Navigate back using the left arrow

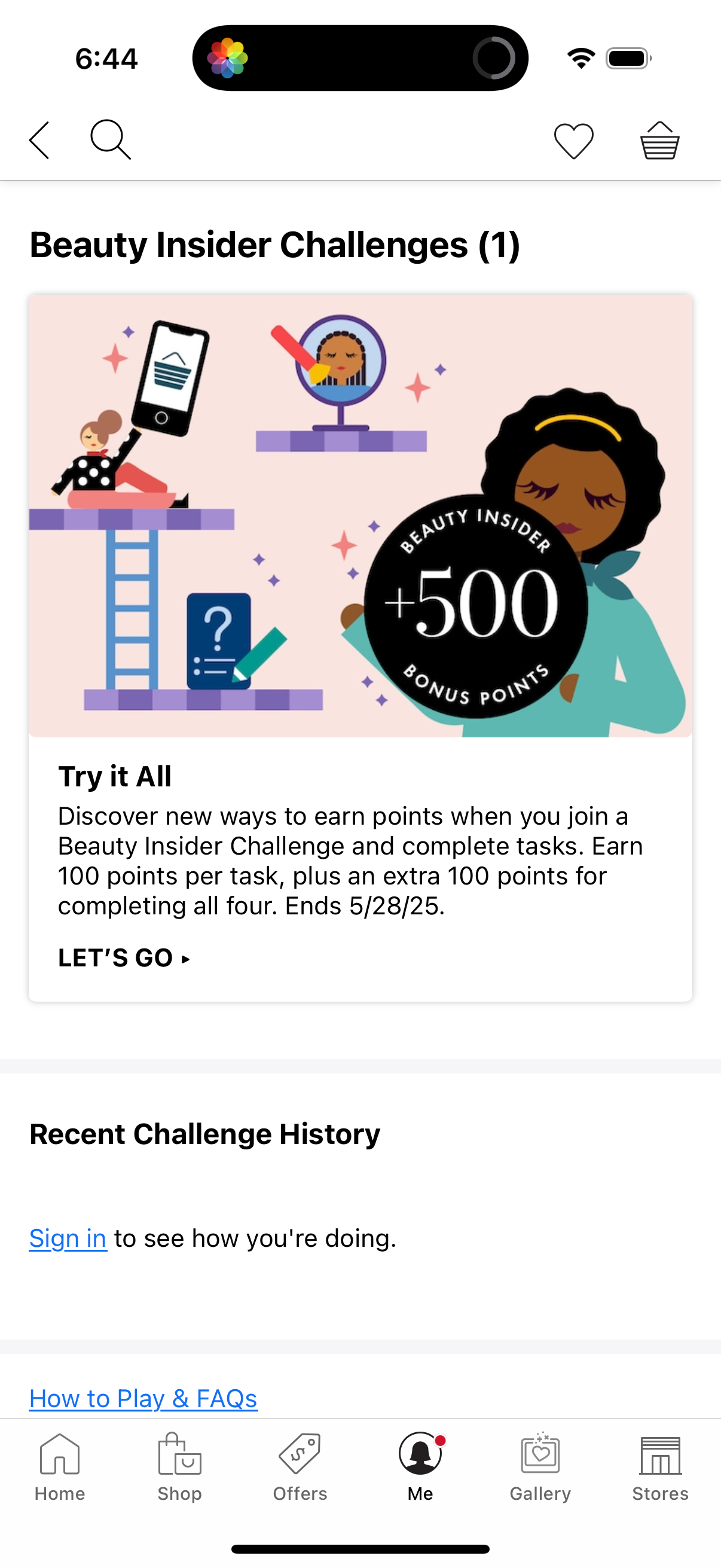[x=38, y=139]
